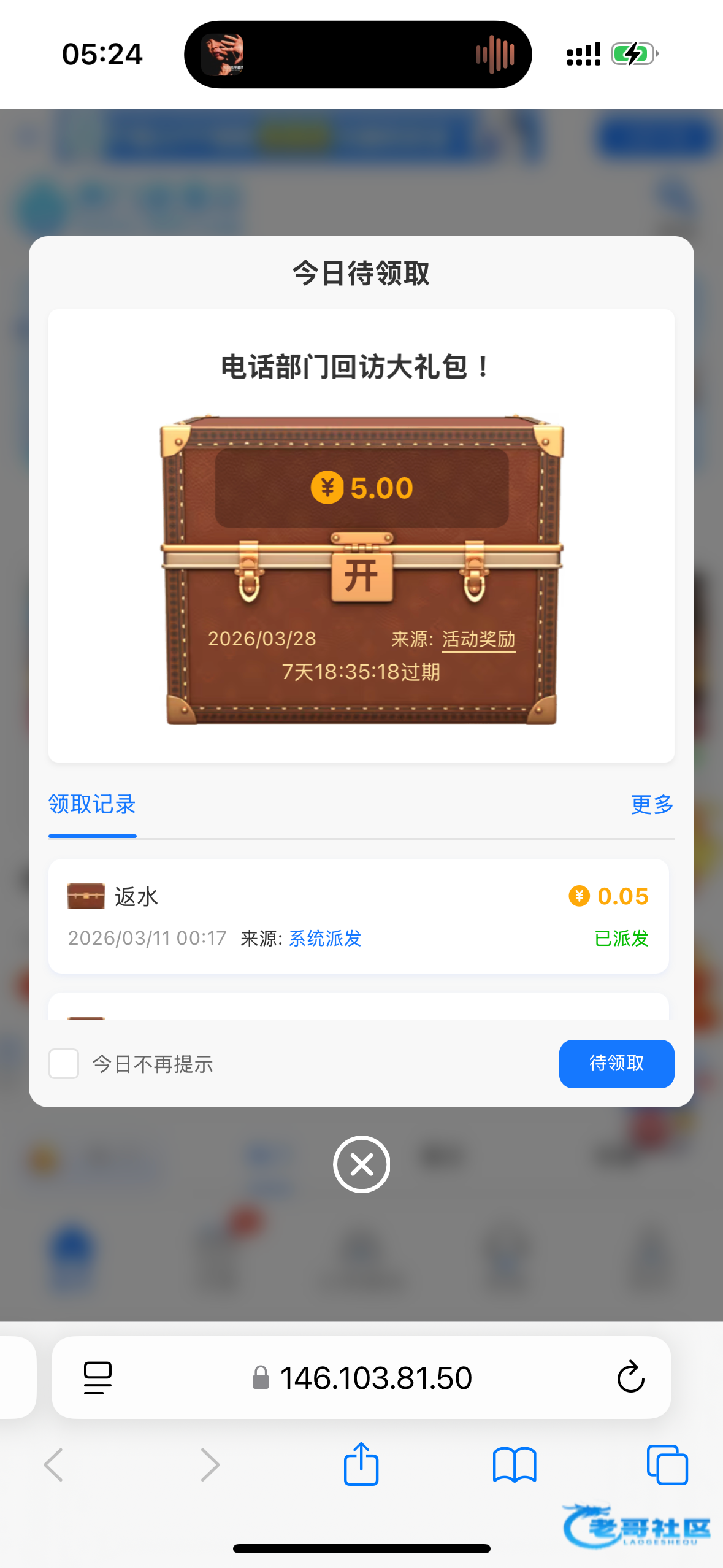Tap the 活动奖励 source link
The width and height of the screenshot is (723, 1568).
click(x=478, y=639)
